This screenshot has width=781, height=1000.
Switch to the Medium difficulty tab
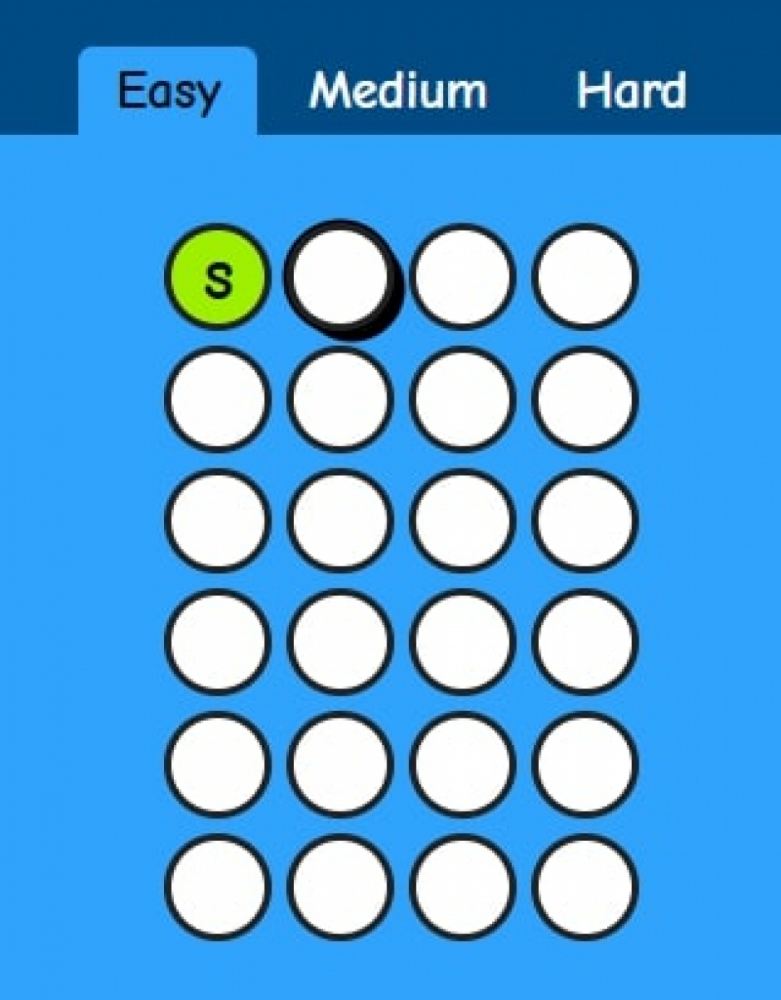coord(398,92)
